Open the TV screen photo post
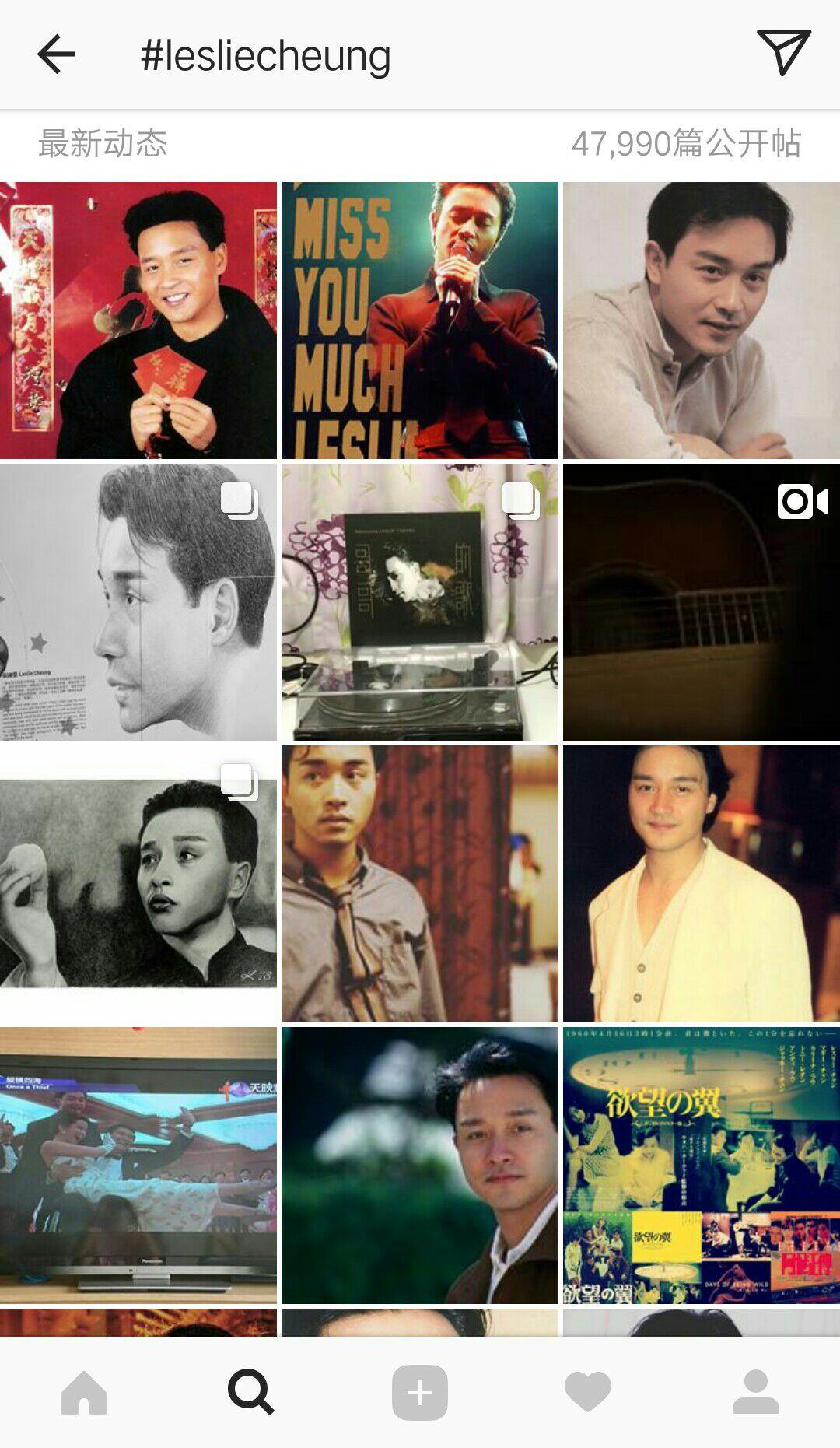Image resolution: width=840 pixels, height=1448 pixels. coord(138,1166)
